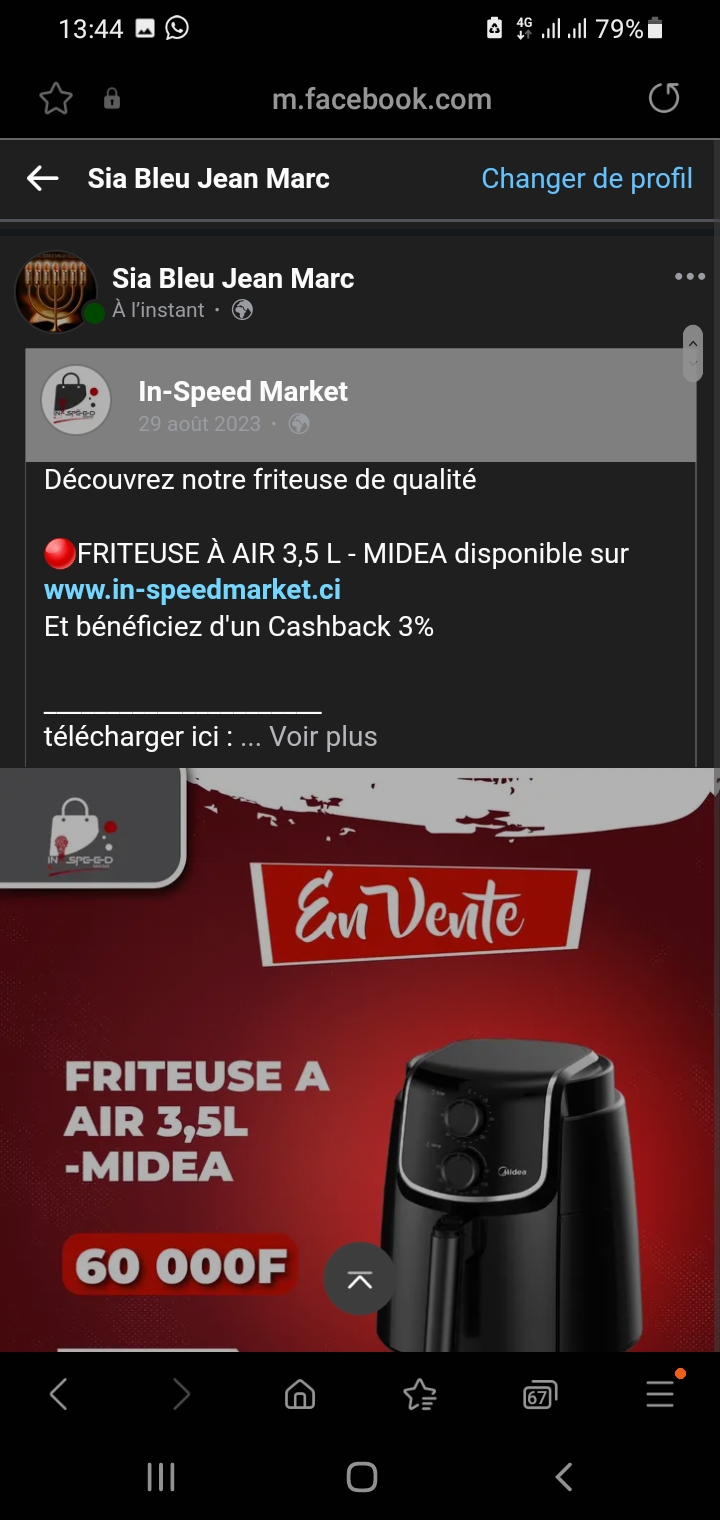
Task: Tap Changer de profil
Action: (586, 179)
